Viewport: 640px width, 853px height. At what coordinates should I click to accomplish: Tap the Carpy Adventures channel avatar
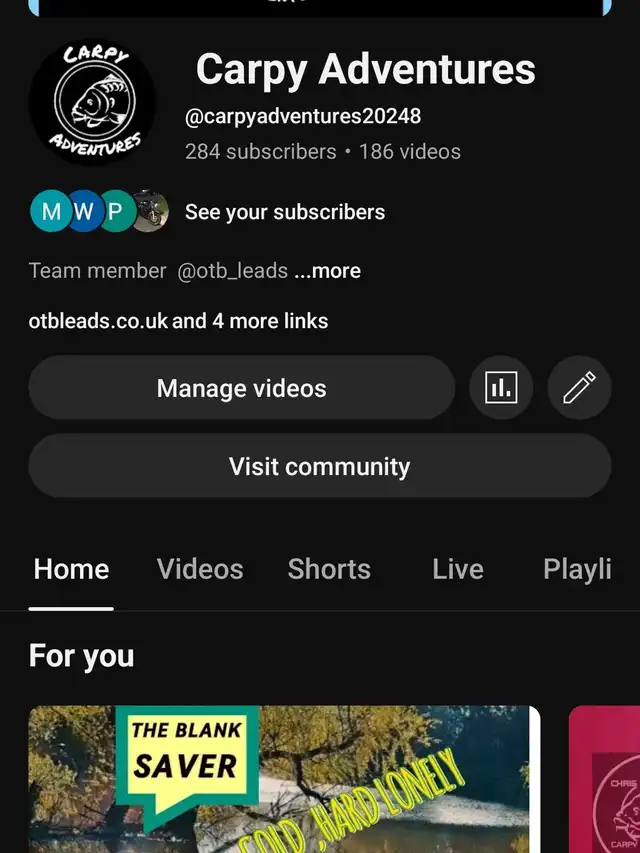(x=92, y=101)
